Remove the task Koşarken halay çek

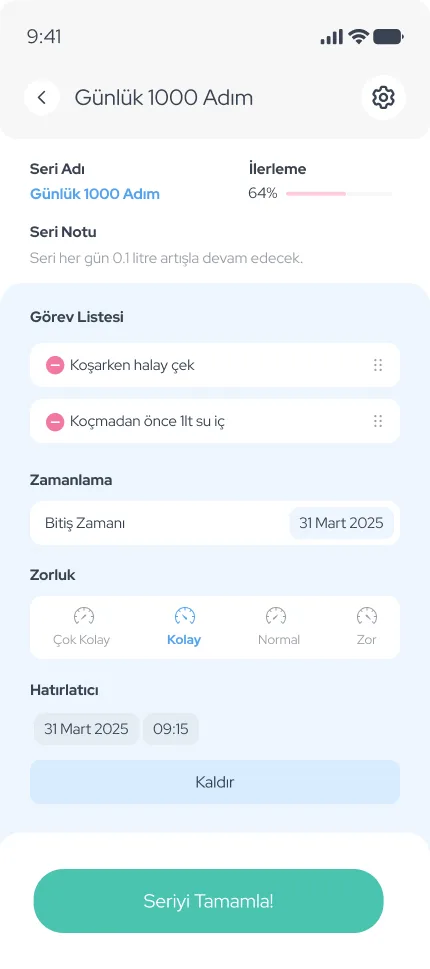click(55, 365)
